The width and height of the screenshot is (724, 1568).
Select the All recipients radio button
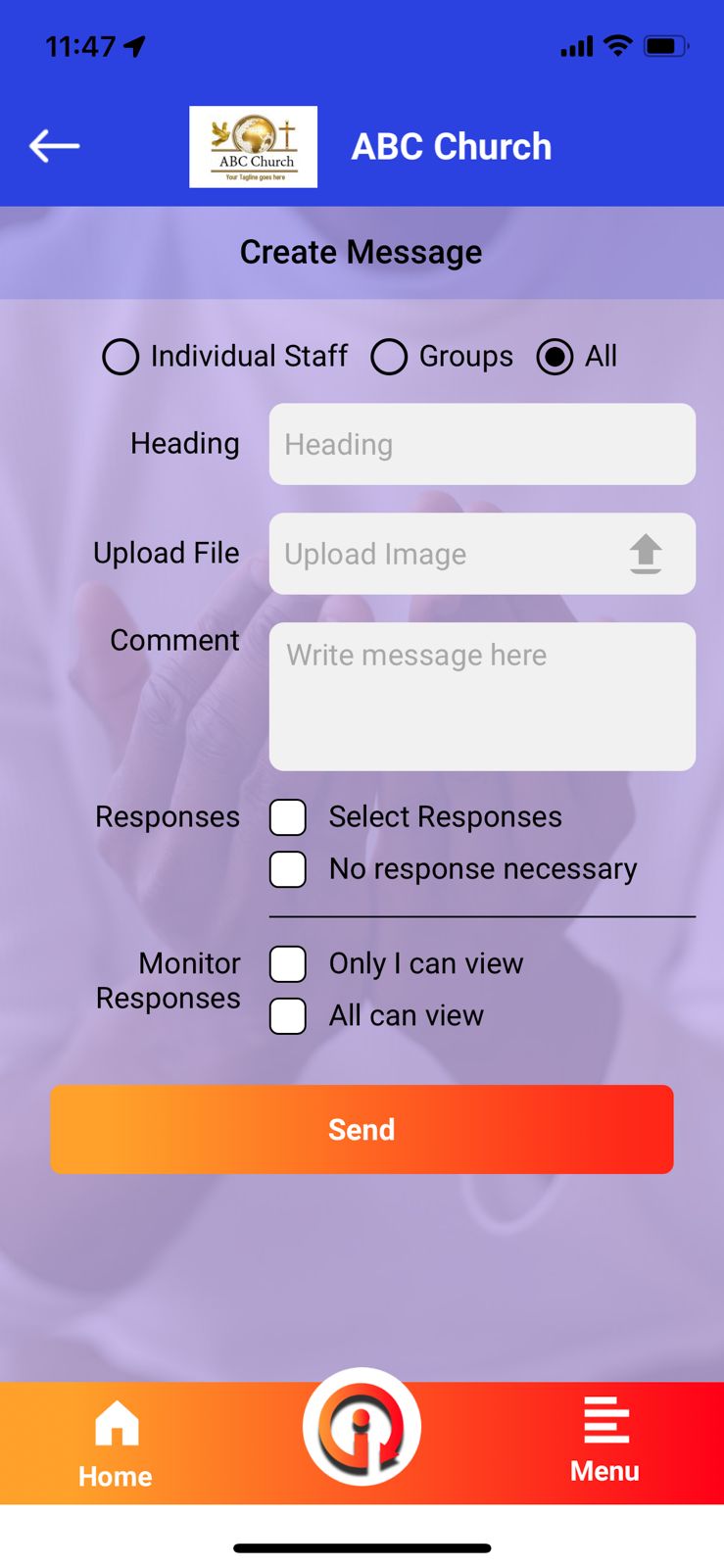coord(555,357)
